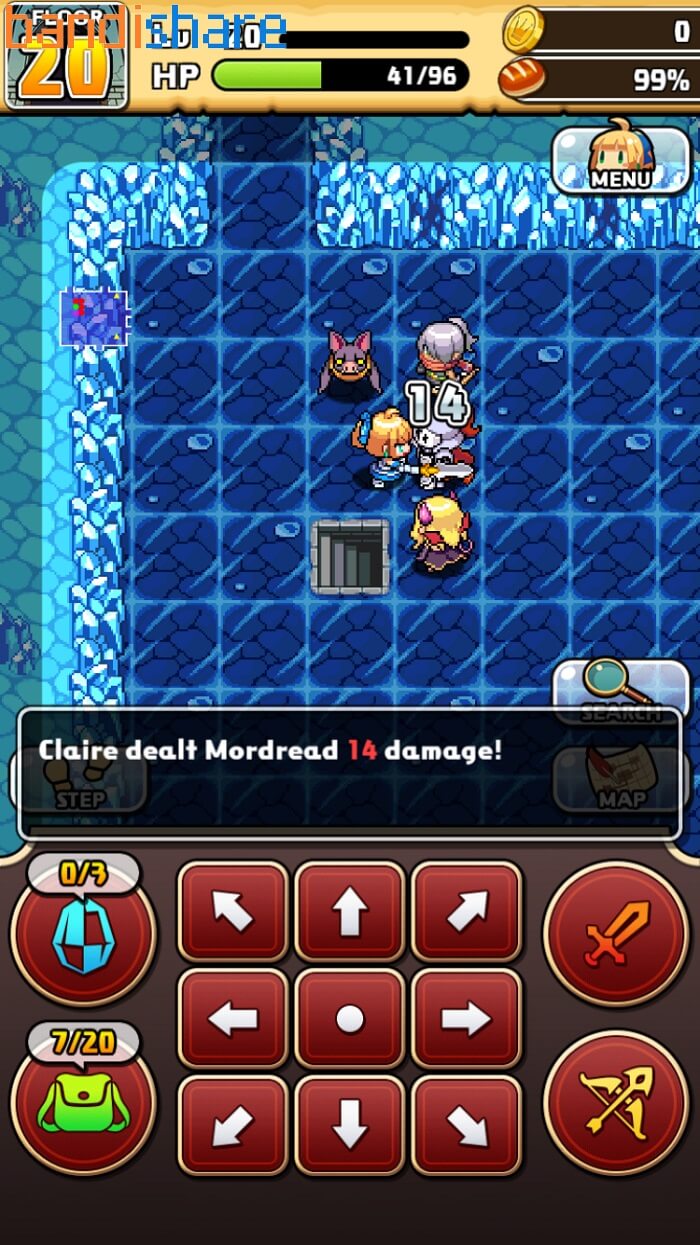700x1245 pixels.
Task: Move diagonally down-right
Action: coord(466,1125)
